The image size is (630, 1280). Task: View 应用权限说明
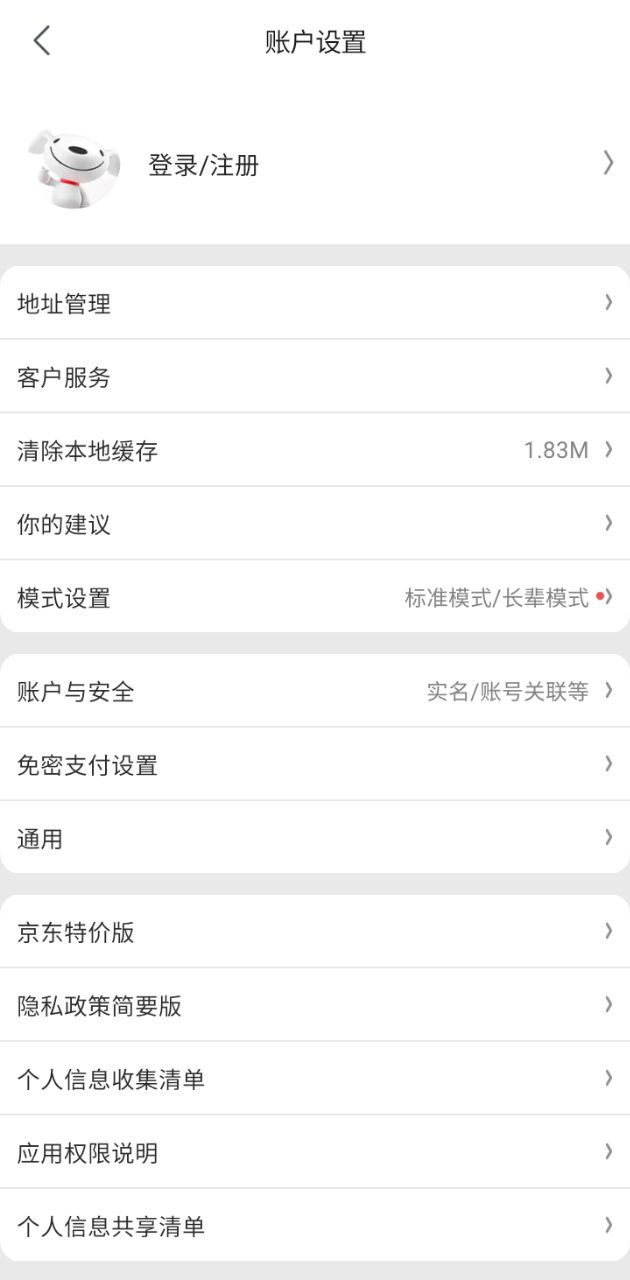click(x=315, y=1153)
